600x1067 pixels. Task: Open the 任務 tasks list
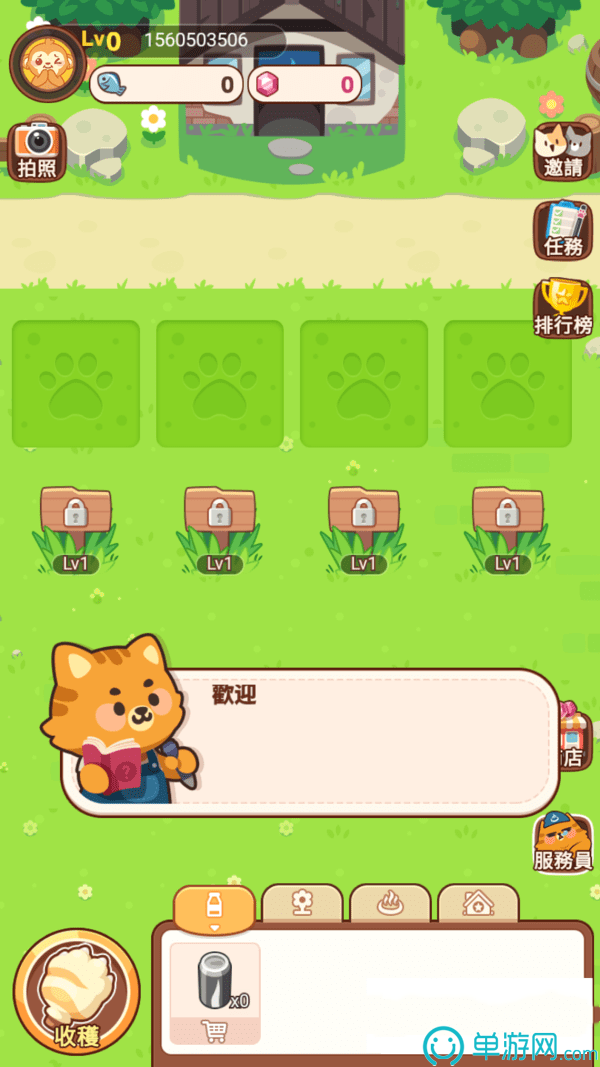click(x=563, y=230)
